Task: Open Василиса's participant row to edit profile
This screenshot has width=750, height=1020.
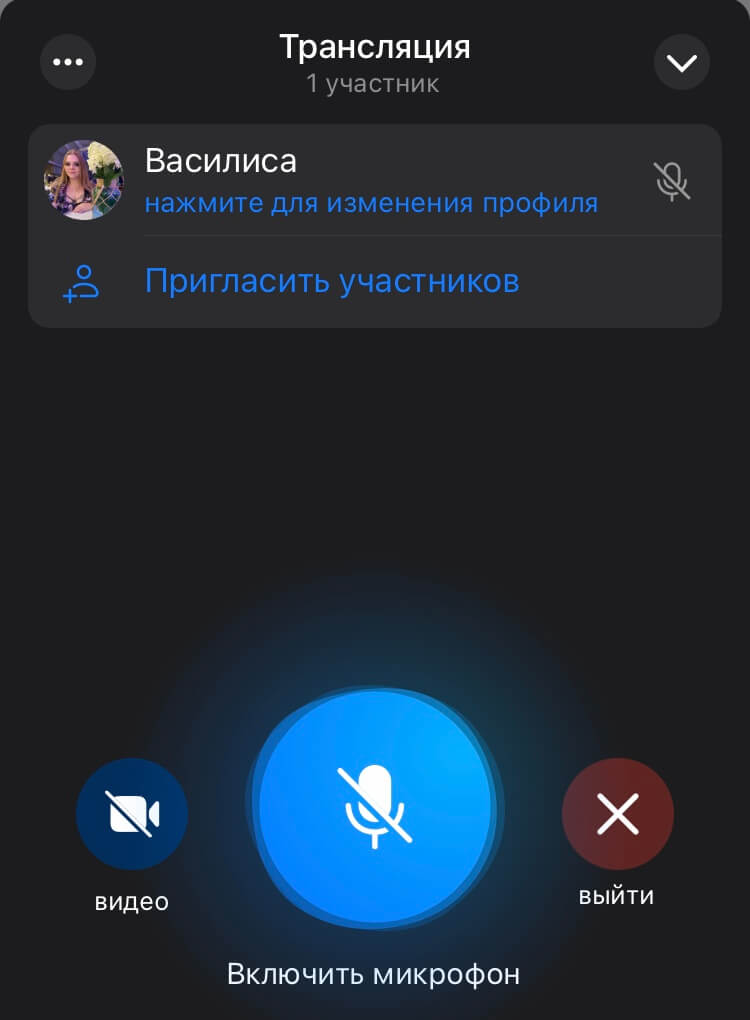Action: (x=370, y=181)
